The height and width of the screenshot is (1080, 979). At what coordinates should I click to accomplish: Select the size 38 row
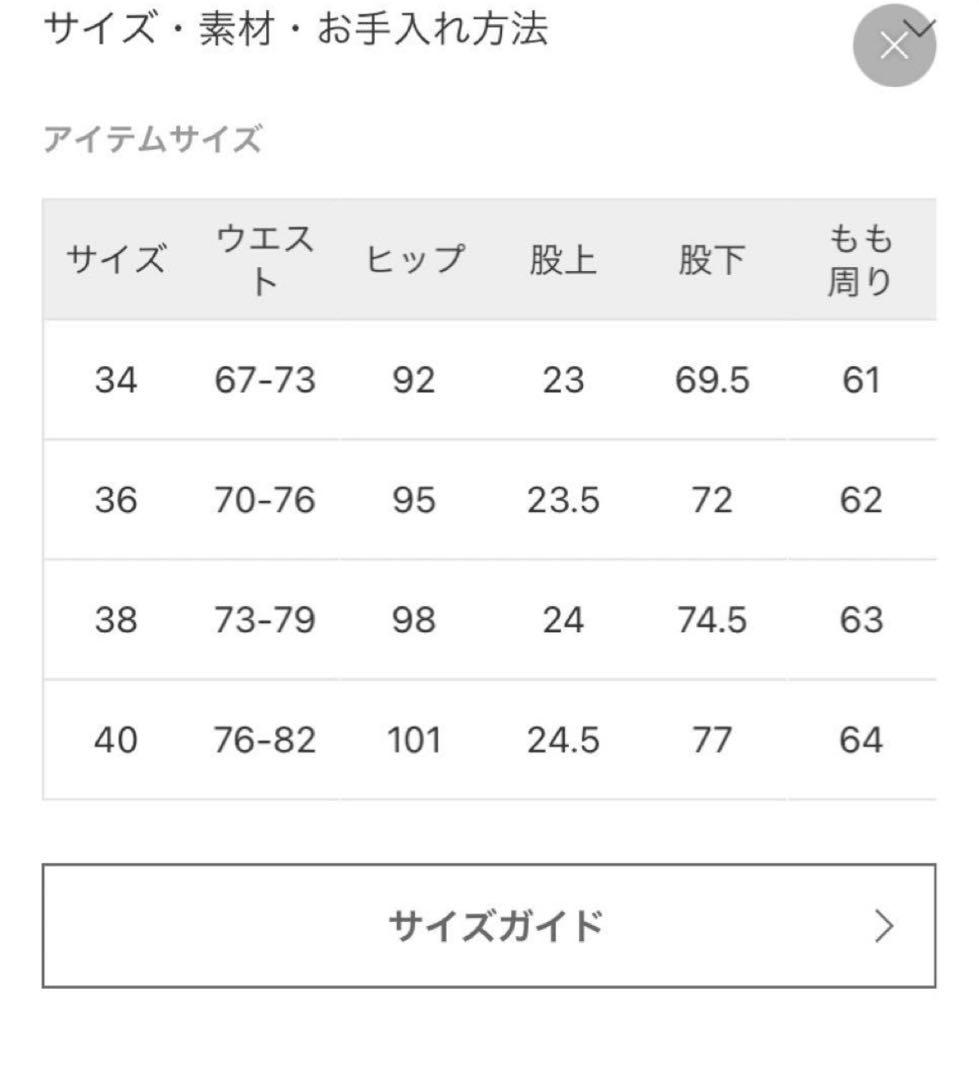(490, 620)
